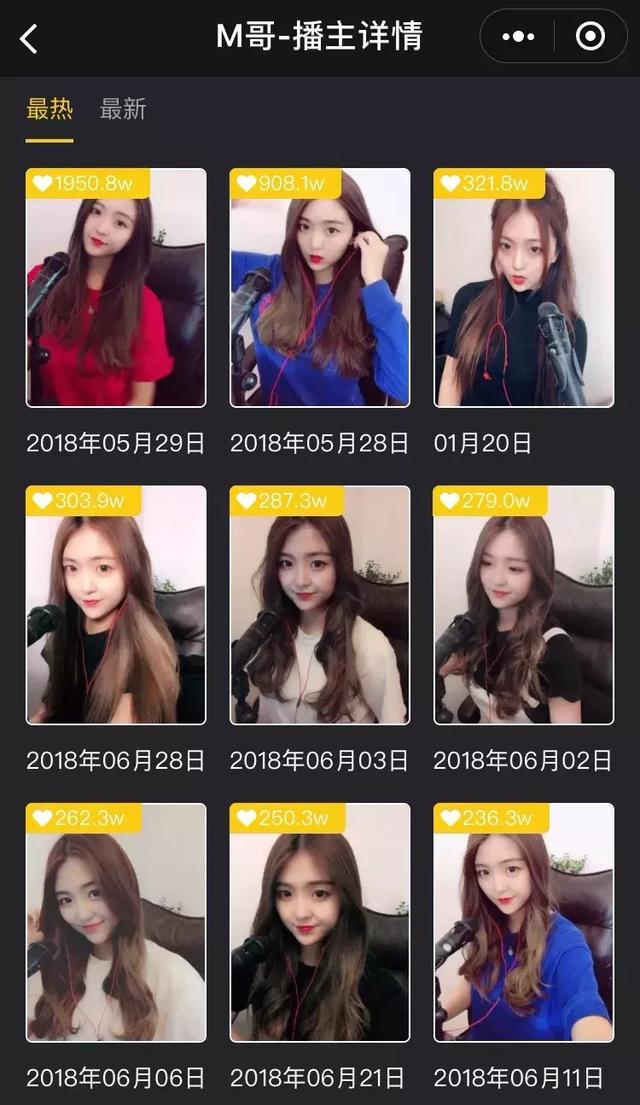The image size is (640, 1105).
Task: Play the 321.8w likes video
Action: click(x=523, y=288)
